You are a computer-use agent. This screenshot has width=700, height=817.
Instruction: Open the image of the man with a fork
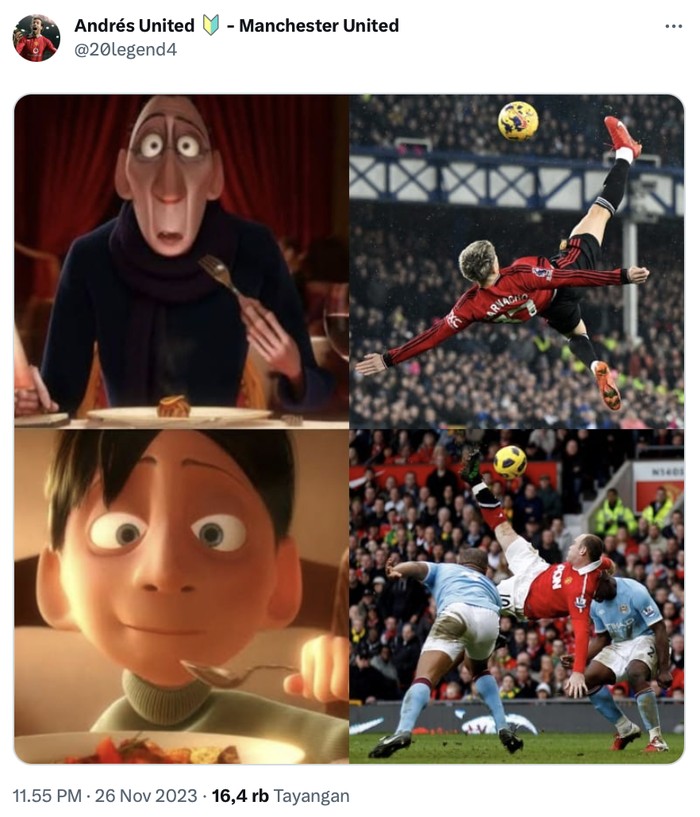point(181,260)
